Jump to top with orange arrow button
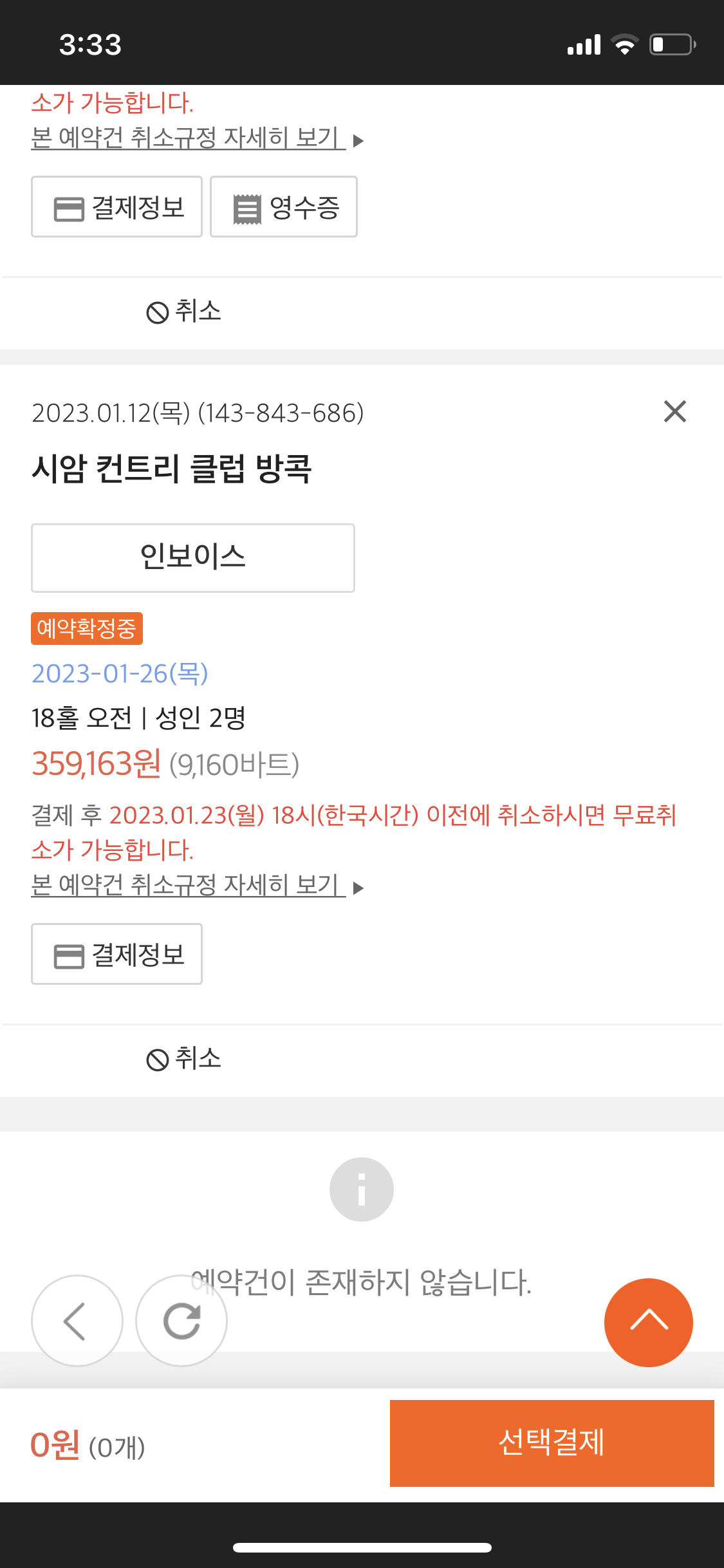The image size is (724, 1568). point(648,1322)
